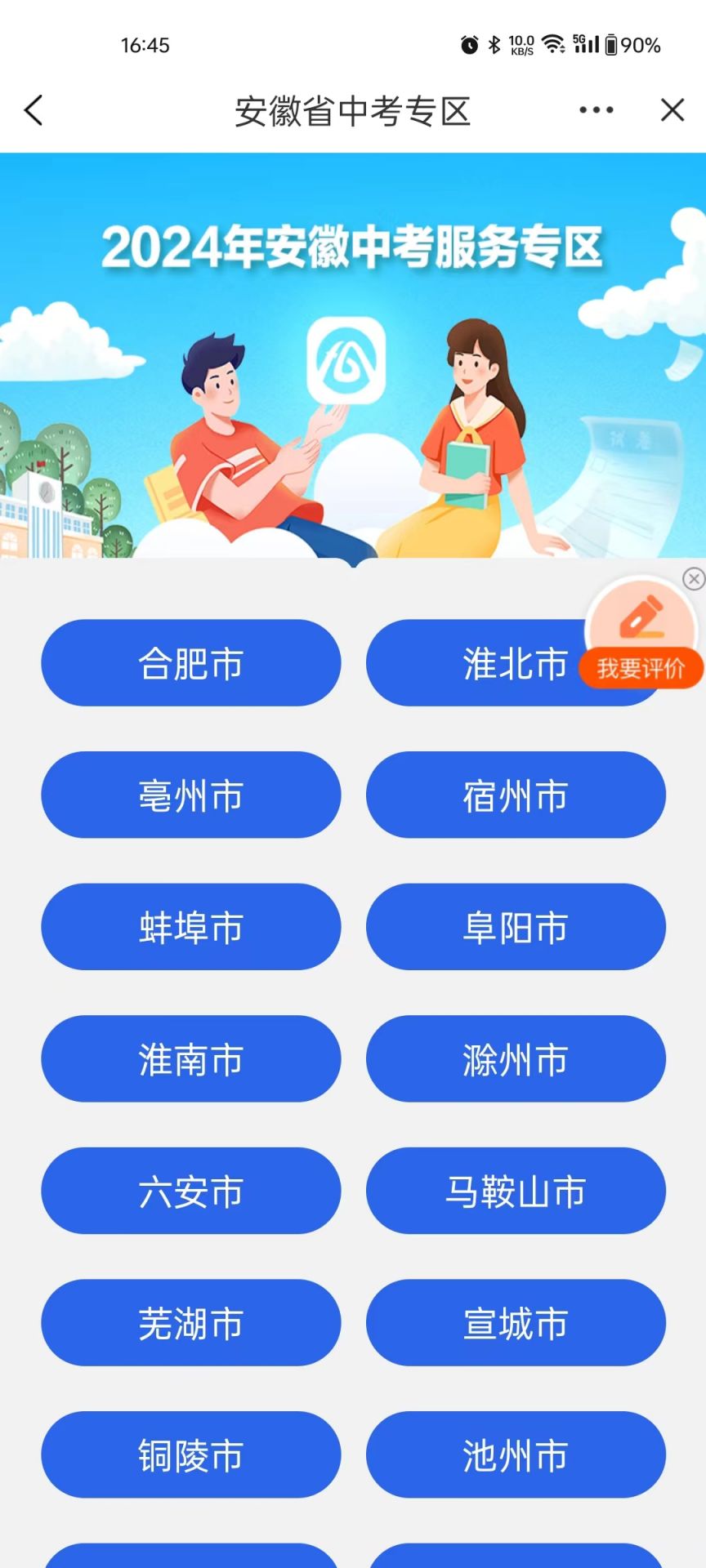Choose the 阜阳市 option
706x1568 pixels.
516,927
